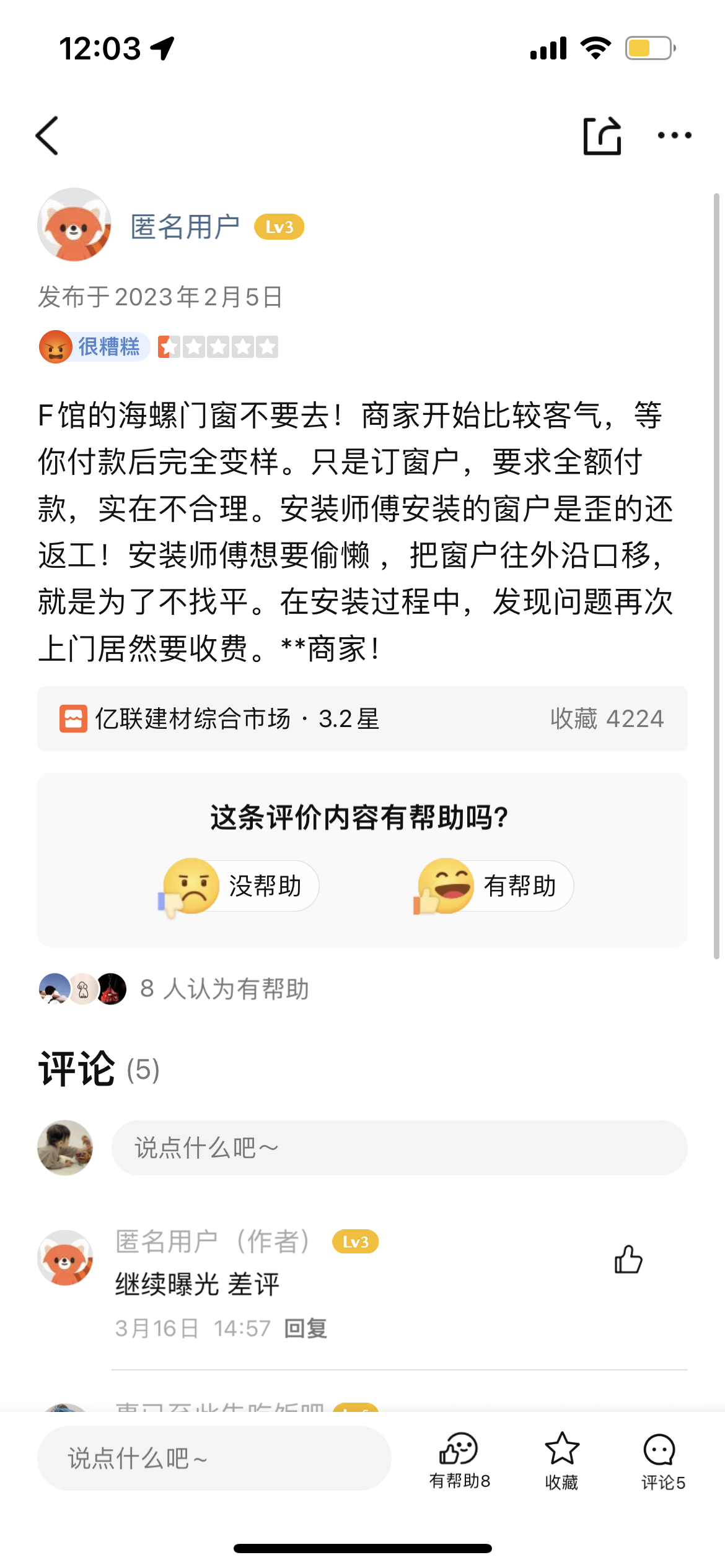
Task: Open the 亿联建材综合市场 merchant card
Action: tap(362, 718)
